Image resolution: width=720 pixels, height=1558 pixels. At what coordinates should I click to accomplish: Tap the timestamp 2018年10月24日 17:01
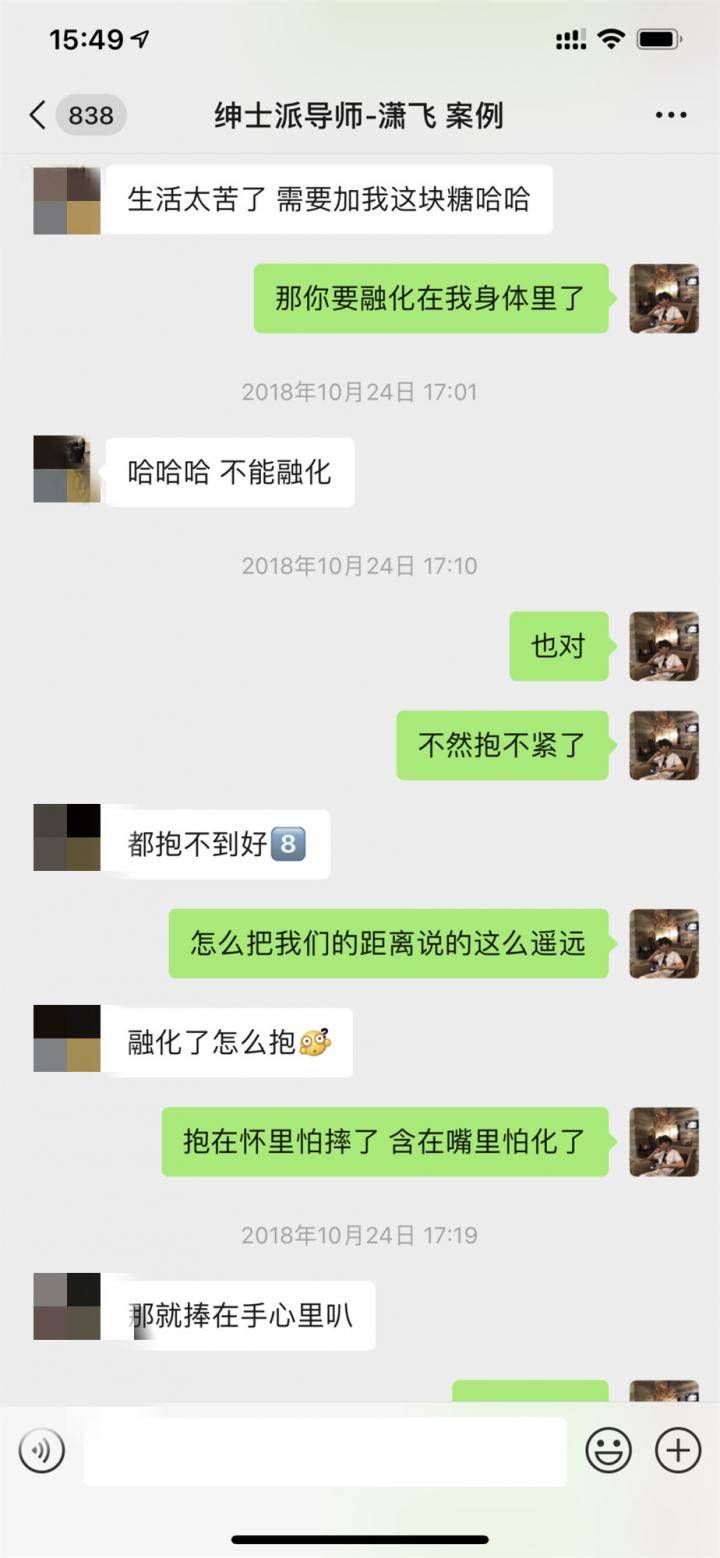[360, 392]
